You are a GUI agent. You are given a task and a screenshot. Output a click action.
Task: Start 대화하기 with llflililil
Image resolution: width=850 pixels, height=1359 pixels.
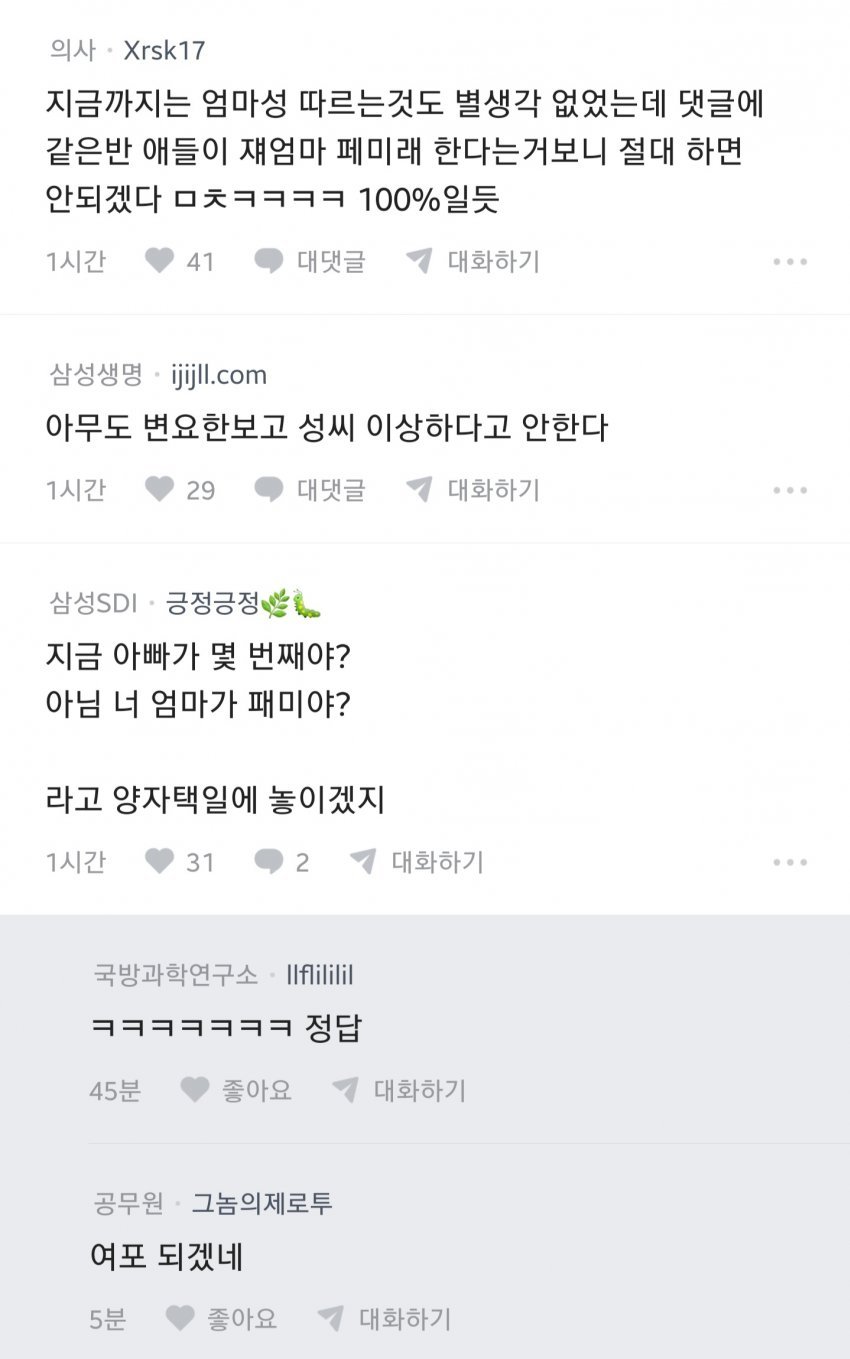(399, 1090)
